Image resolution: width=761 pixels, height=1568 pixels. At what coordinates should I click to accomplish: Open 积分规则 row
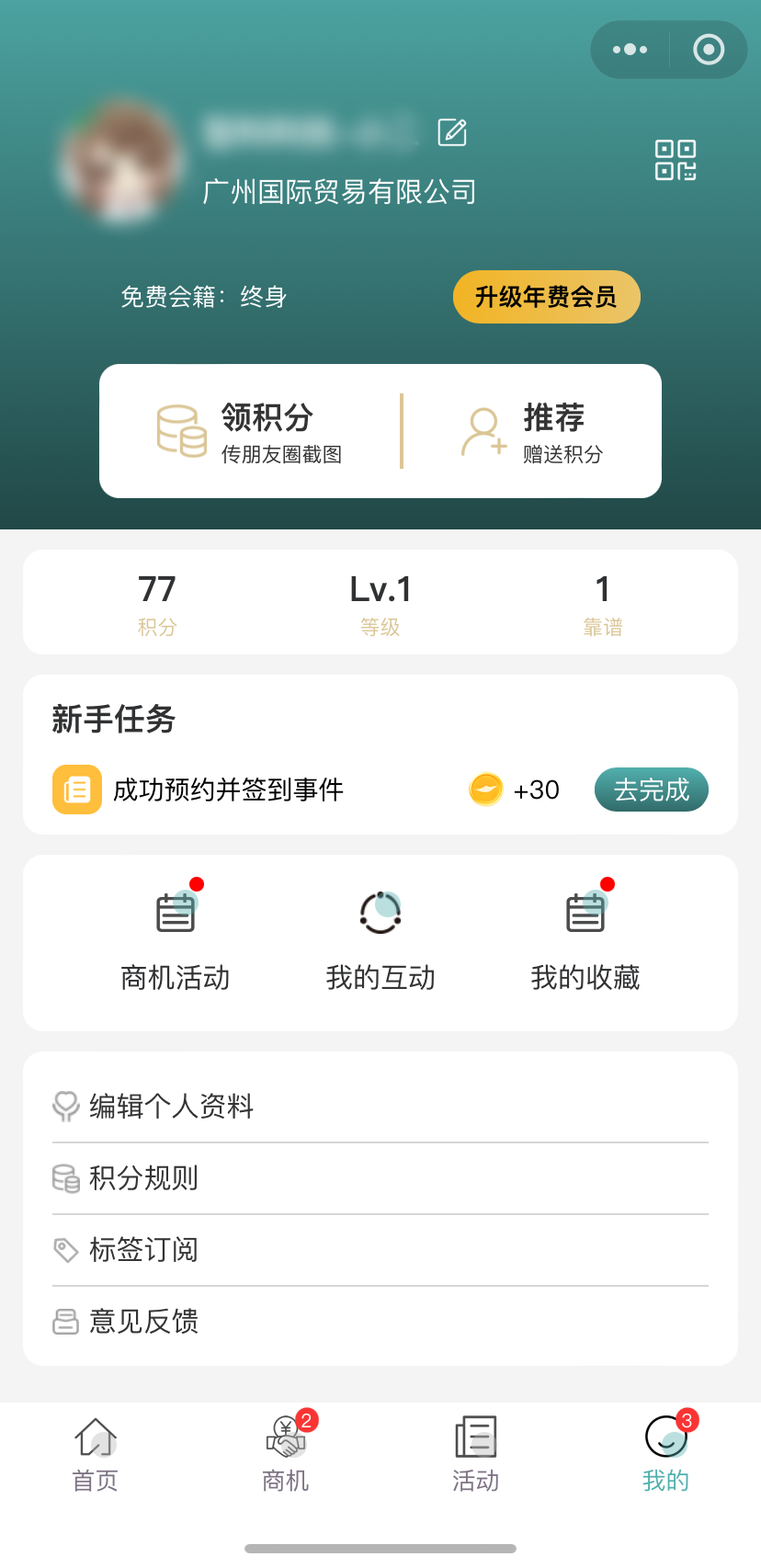[380, 1177]
